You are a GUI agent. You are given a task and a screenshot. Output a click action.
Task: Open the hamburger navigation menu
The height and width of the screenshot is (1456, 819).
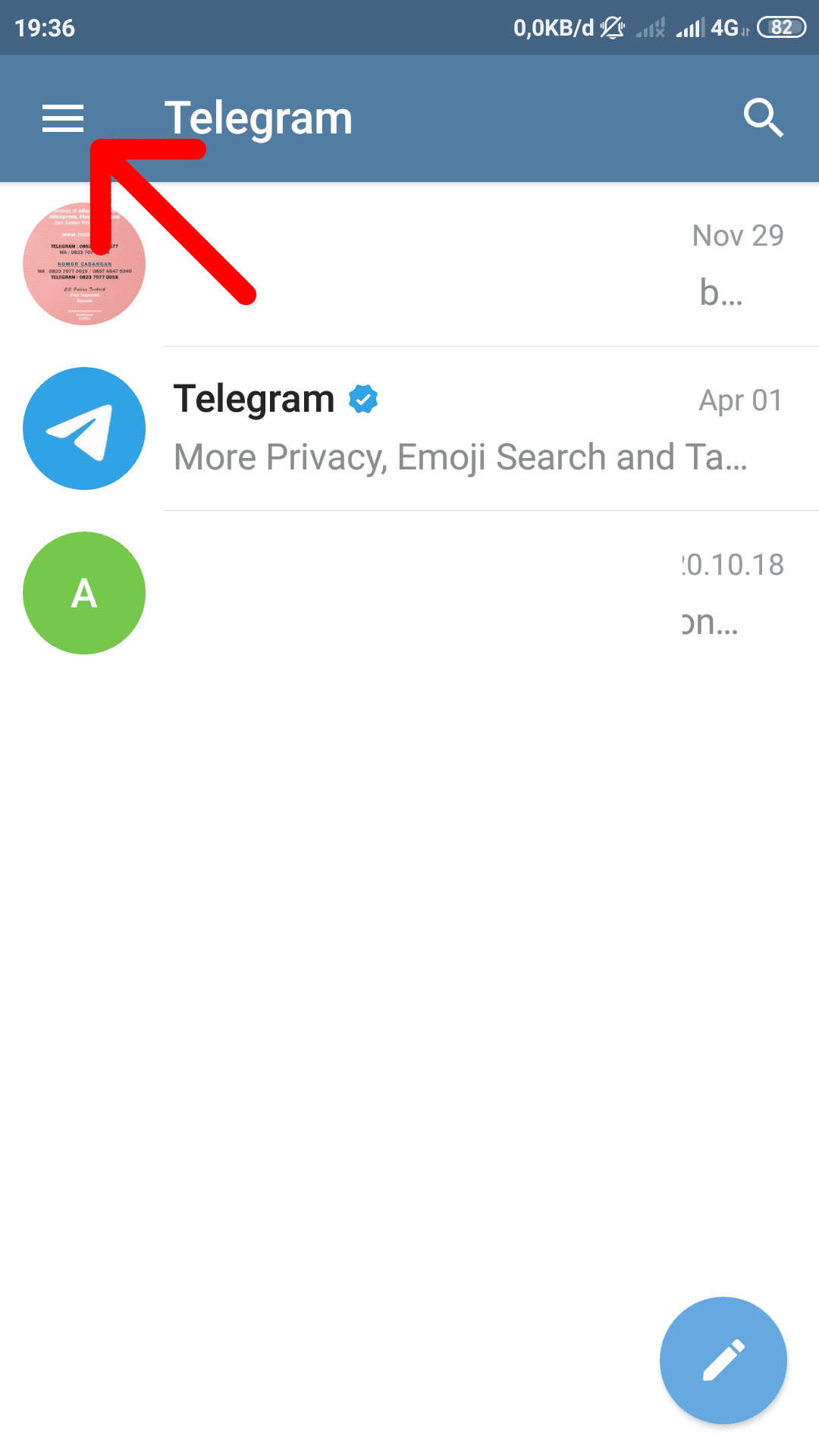62,118
